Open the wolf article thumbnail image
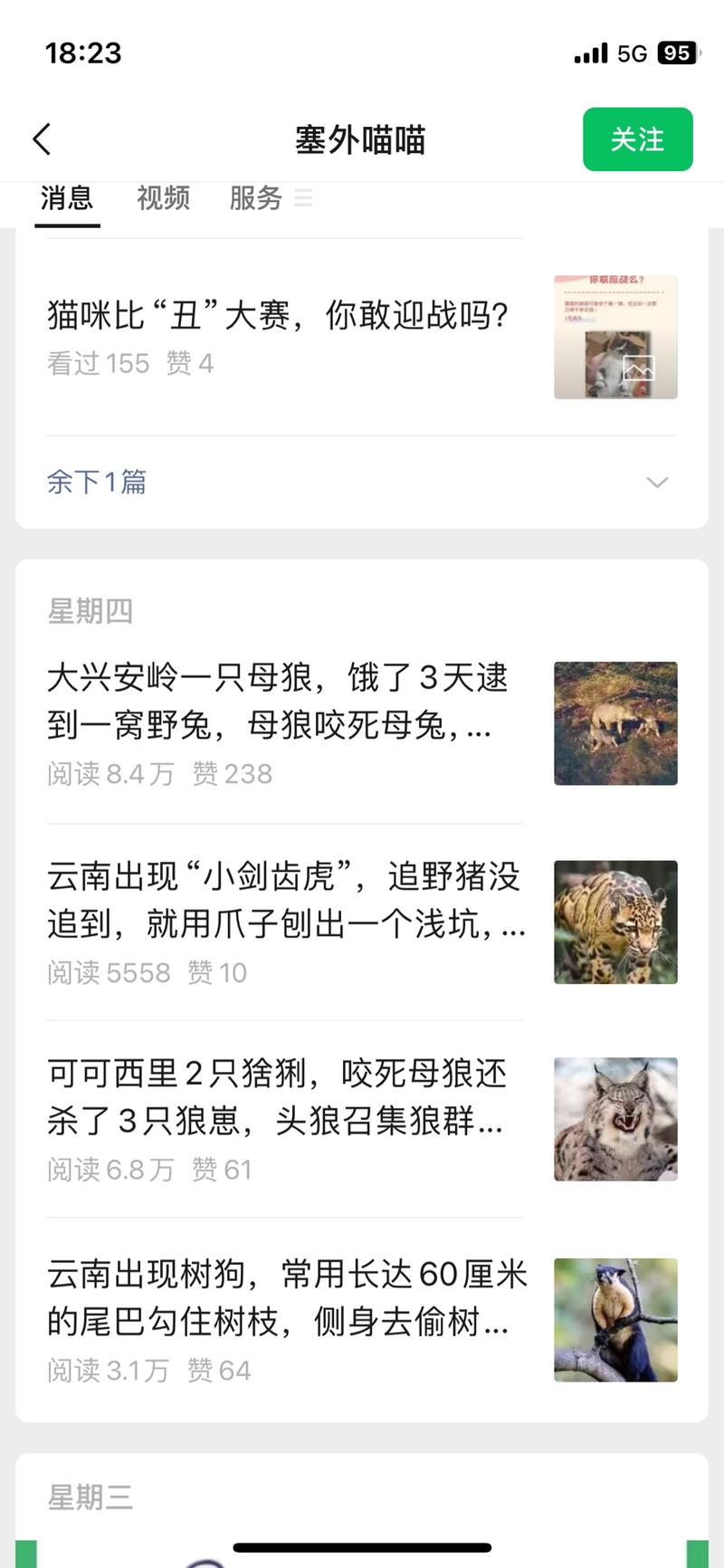This screenshot has height=1568, width=724. pyautogui.click(x=615, y=722)
